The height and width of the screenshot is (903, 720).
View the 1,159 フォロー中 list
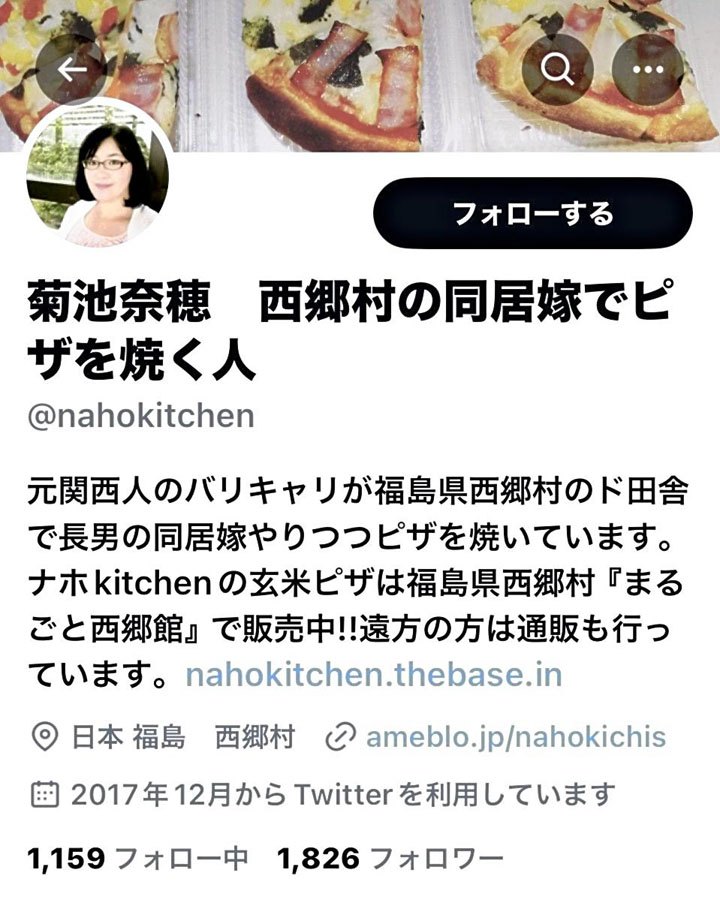click(137, 858)
